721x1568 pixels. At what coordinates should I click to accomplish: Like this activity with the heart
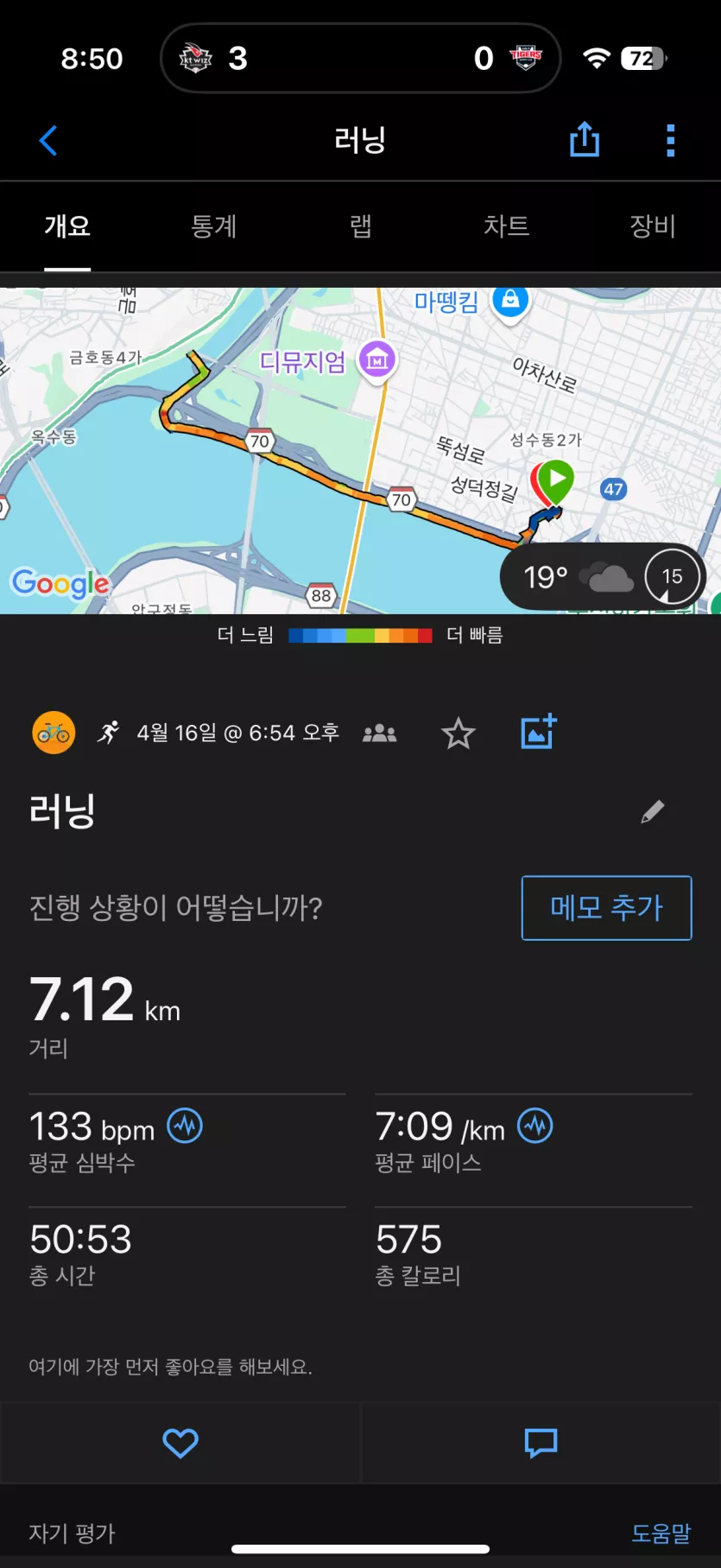click(x=180, y=1443)
